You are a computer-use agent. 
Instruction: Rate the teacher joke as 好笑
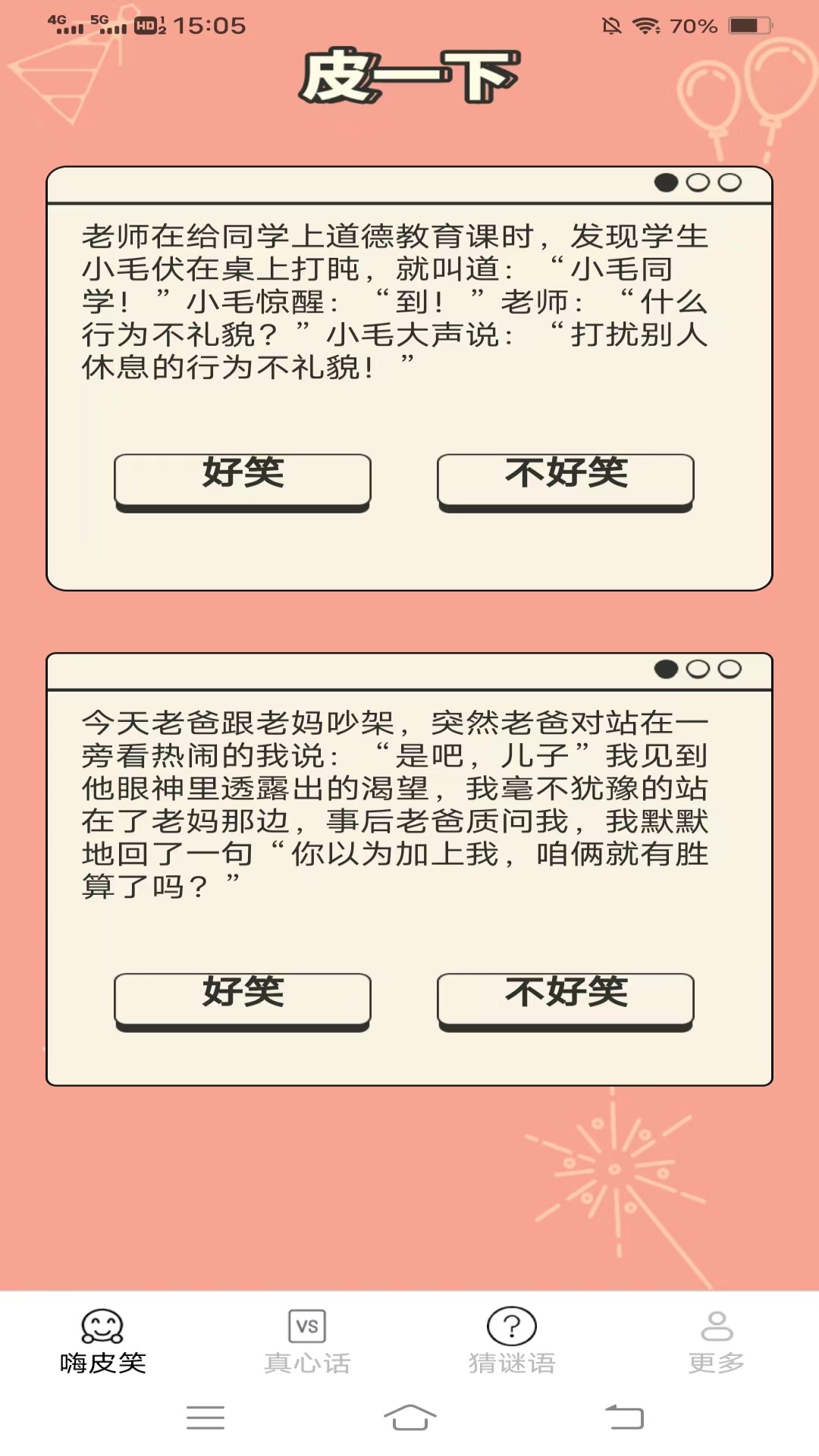click(x=243, y=479)
